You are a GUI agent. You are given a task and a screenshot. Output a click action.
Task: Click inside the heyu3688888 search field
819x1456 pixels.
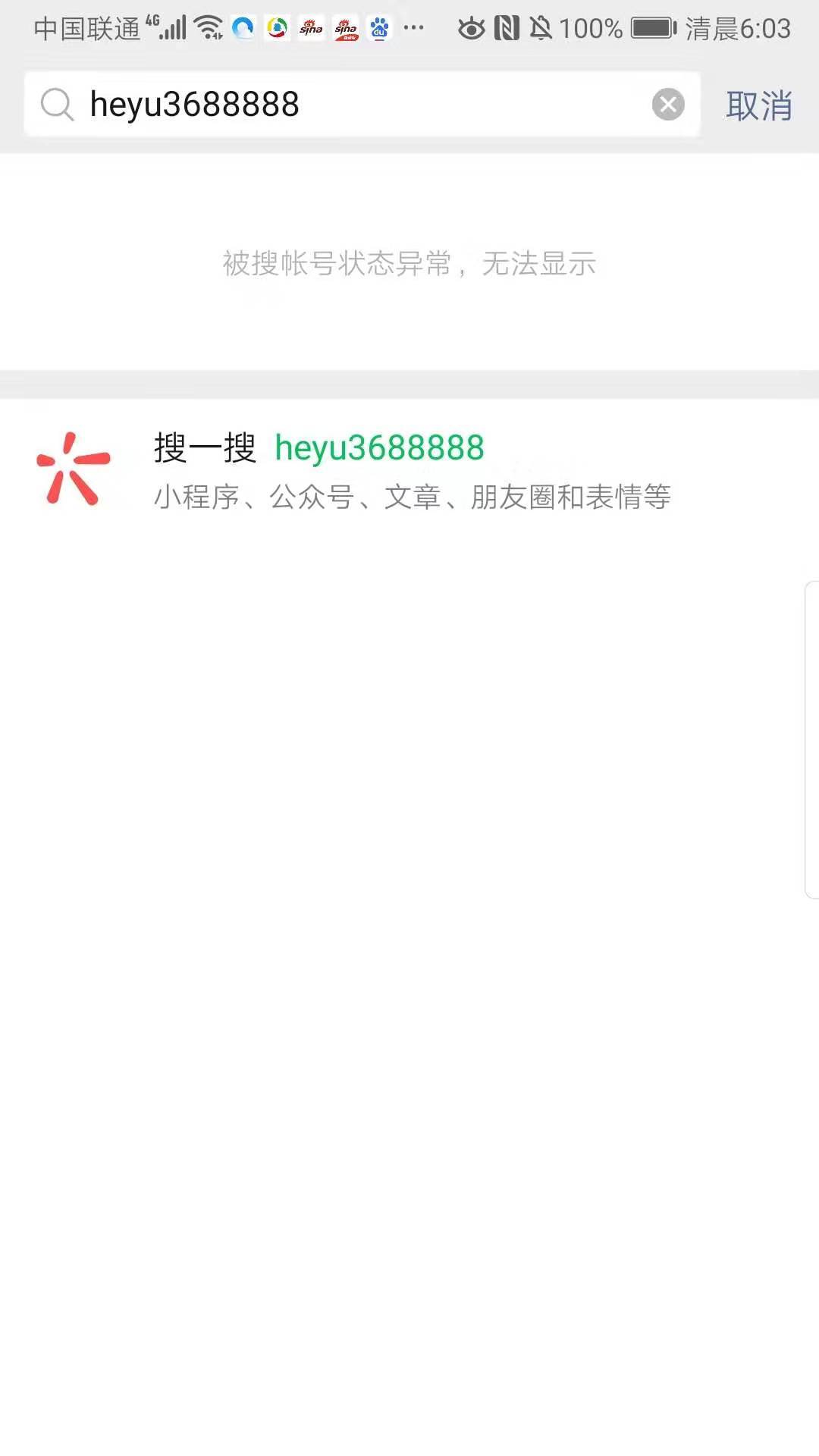coord(303,105)
